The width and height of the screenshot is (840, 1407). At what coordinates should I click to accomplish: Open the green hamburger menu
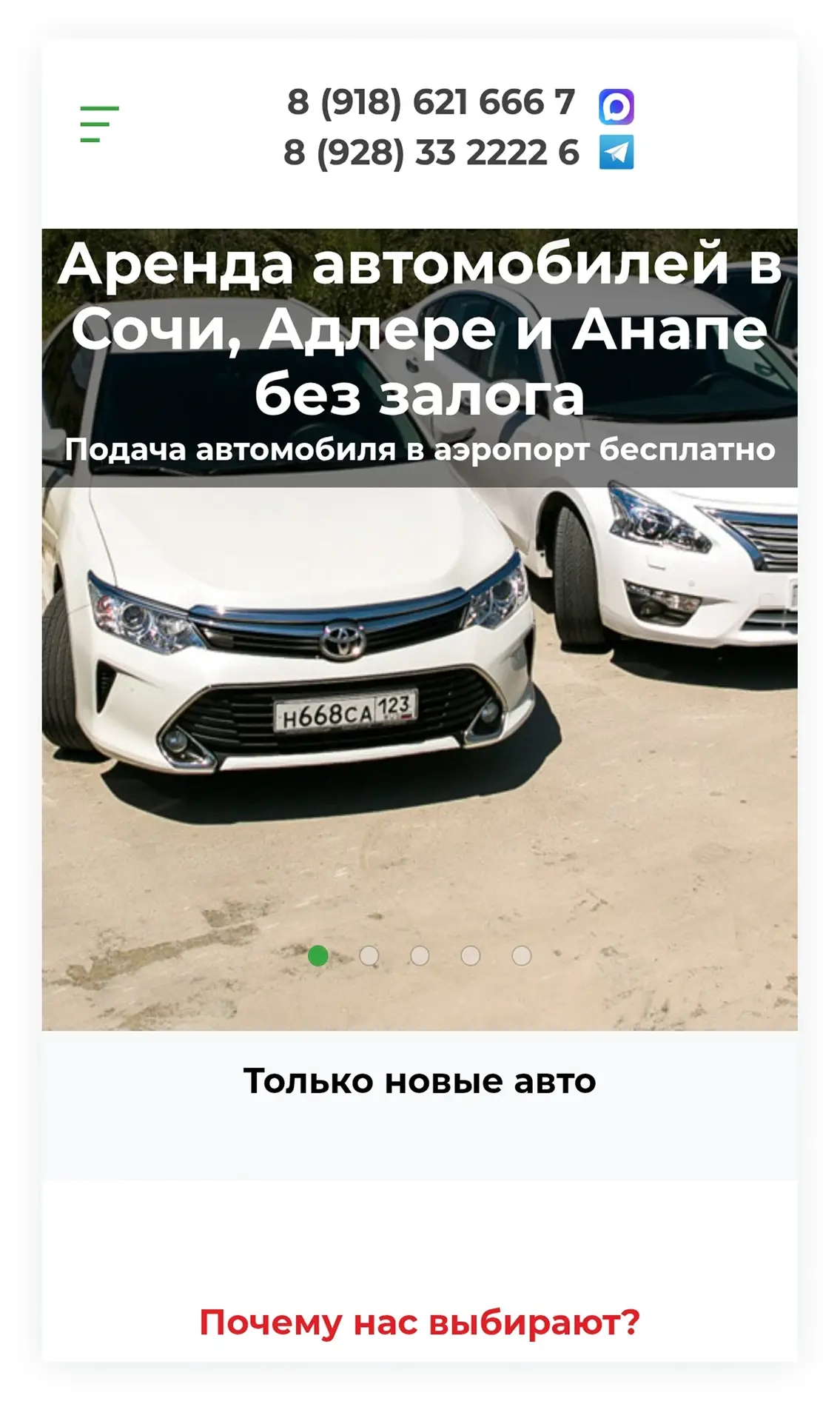(x=99, y=124)
